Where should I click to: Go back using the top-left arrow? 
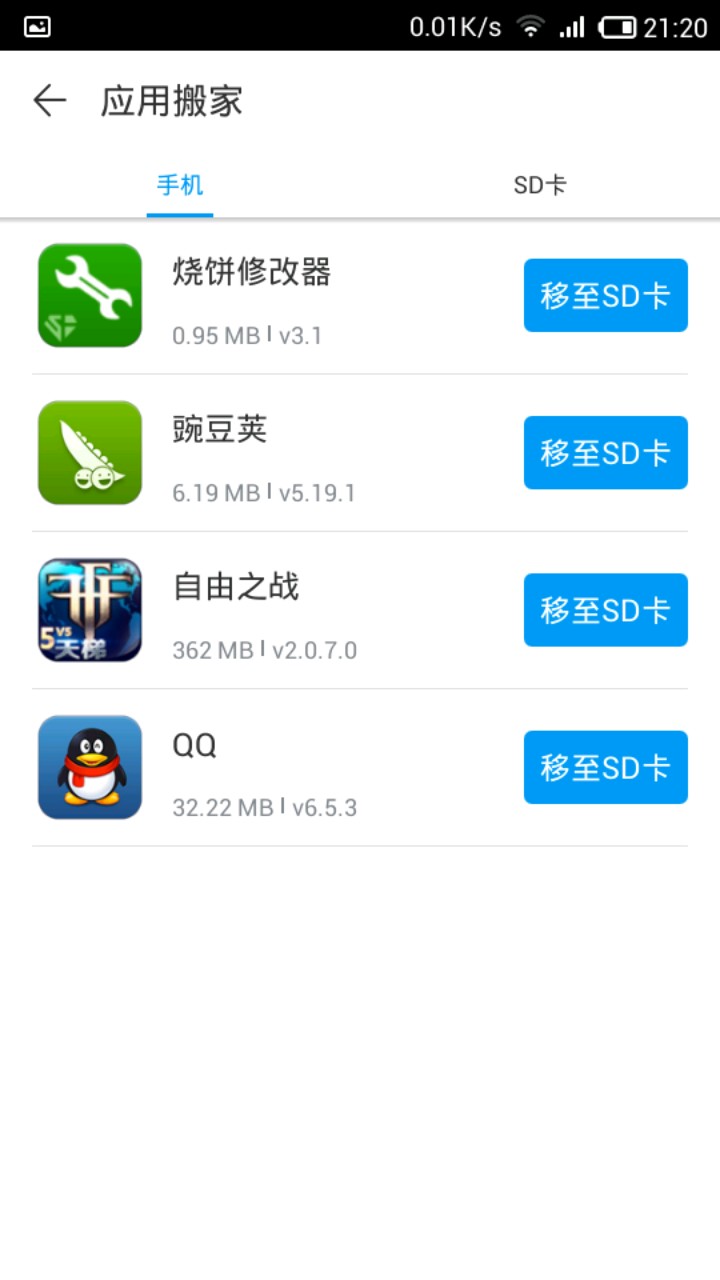point(49,101)
